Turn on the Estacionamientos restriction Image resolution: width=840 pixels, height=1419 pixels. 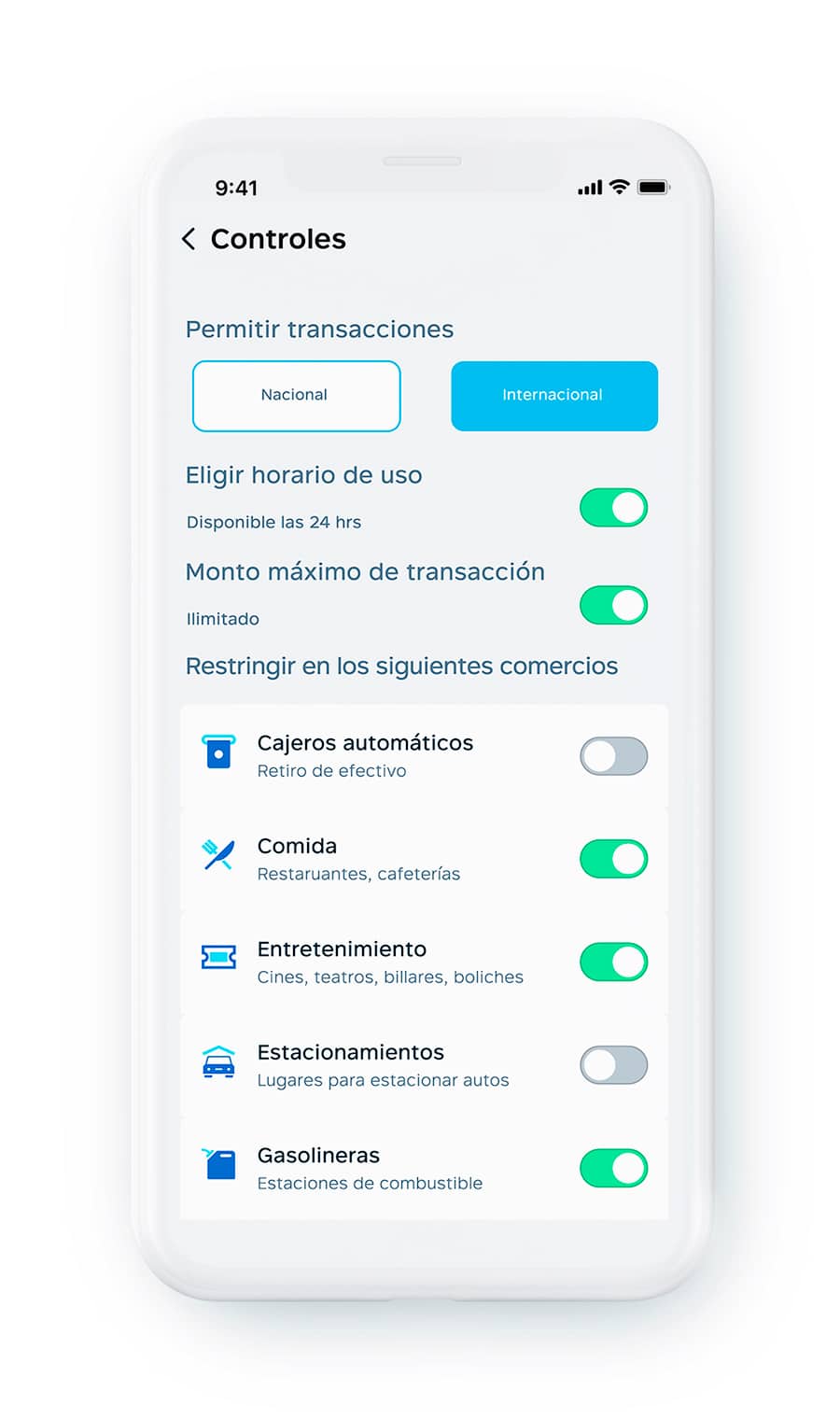(x=613, y=1065)
